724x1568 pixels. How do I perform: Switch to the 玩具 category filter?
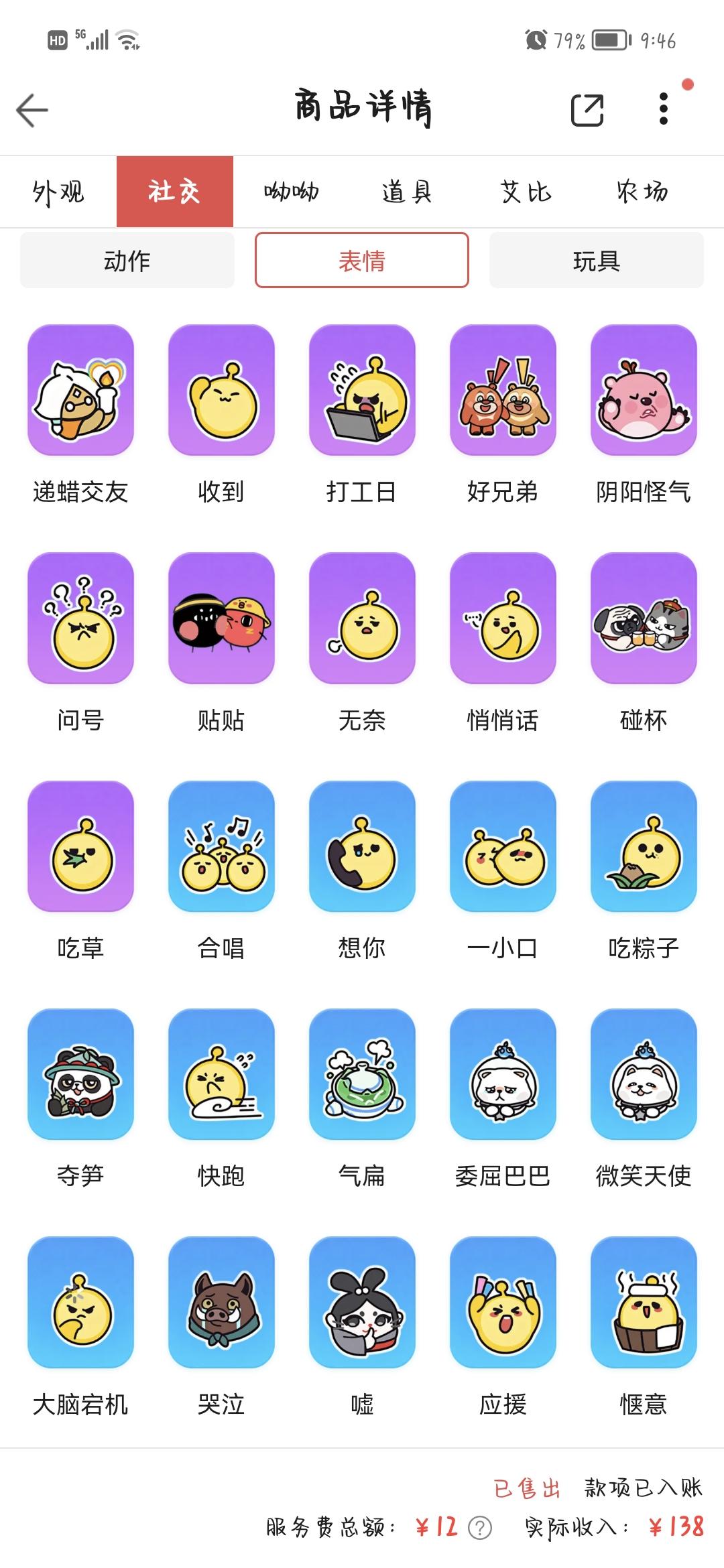(x=596, y=261)
